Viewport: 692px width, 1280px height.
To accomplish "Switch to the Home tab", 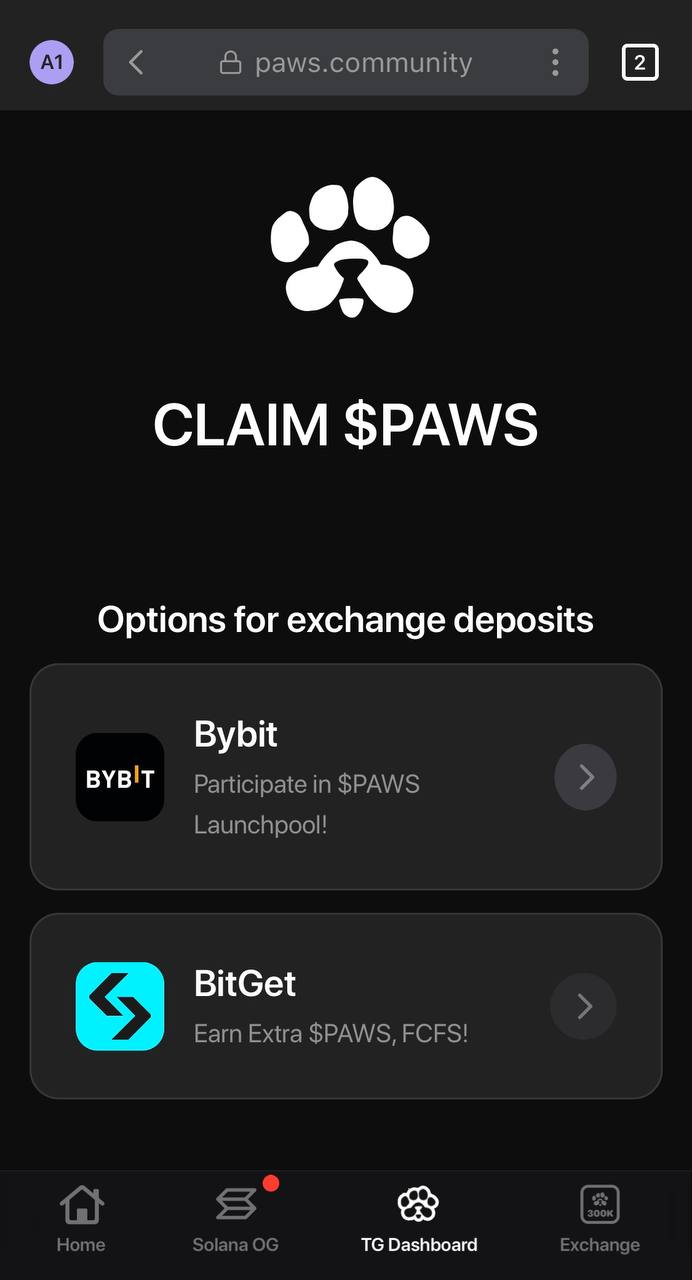I will coord(81,1219).
